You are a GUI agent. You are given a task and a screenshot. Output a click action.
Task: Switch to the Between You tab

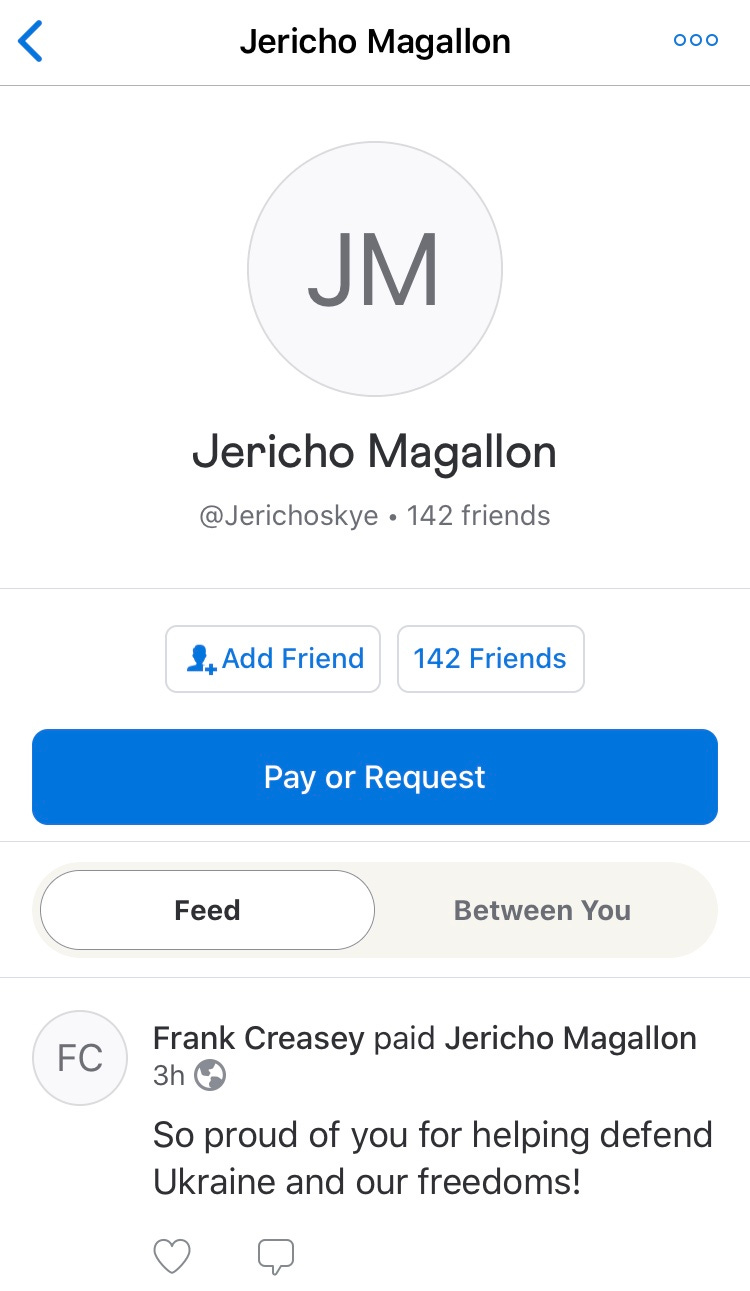(x=542, y=910)
